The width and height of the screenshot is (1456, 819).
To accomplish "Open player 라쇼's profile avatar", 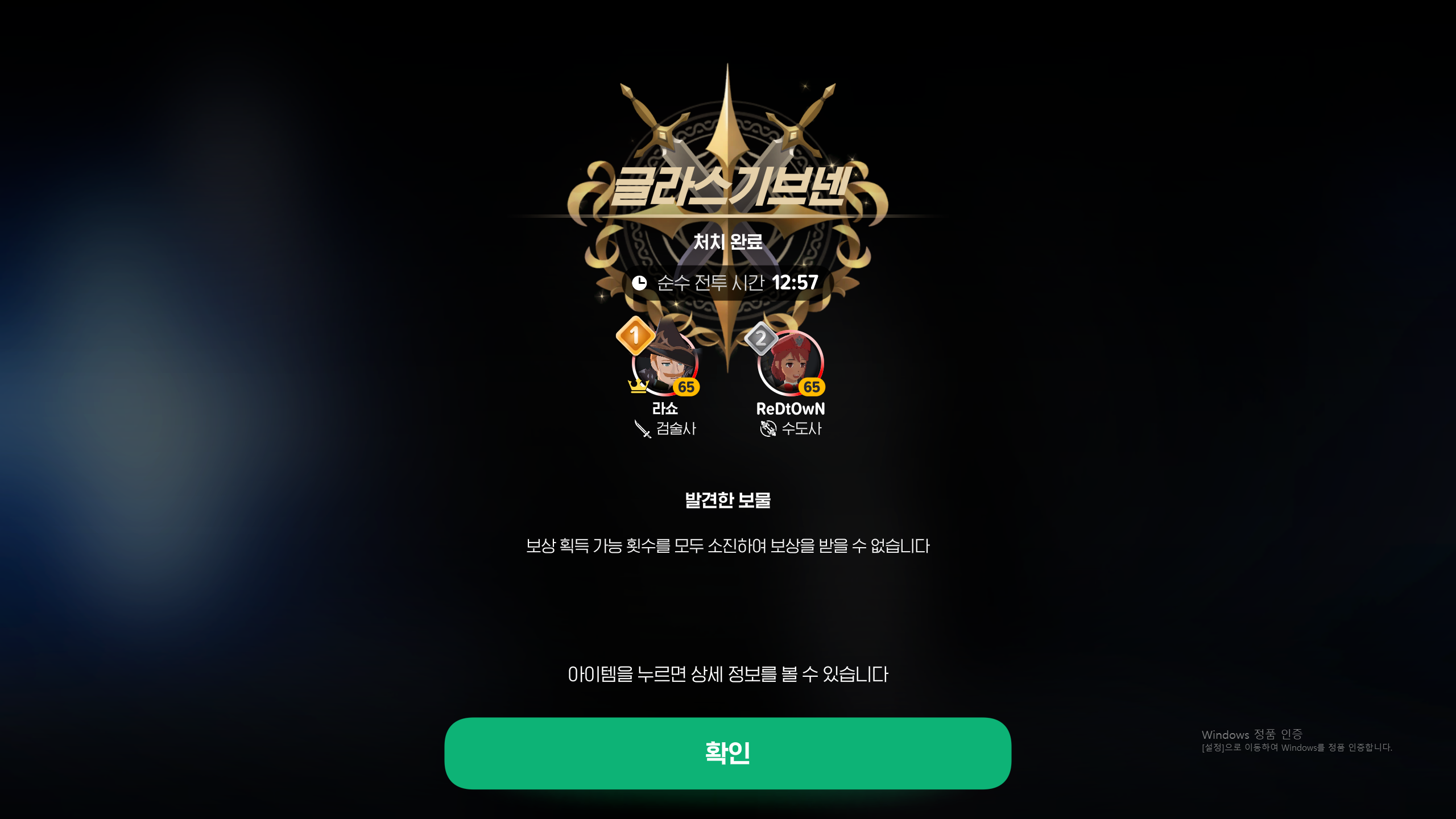I will tap(665, 363).
